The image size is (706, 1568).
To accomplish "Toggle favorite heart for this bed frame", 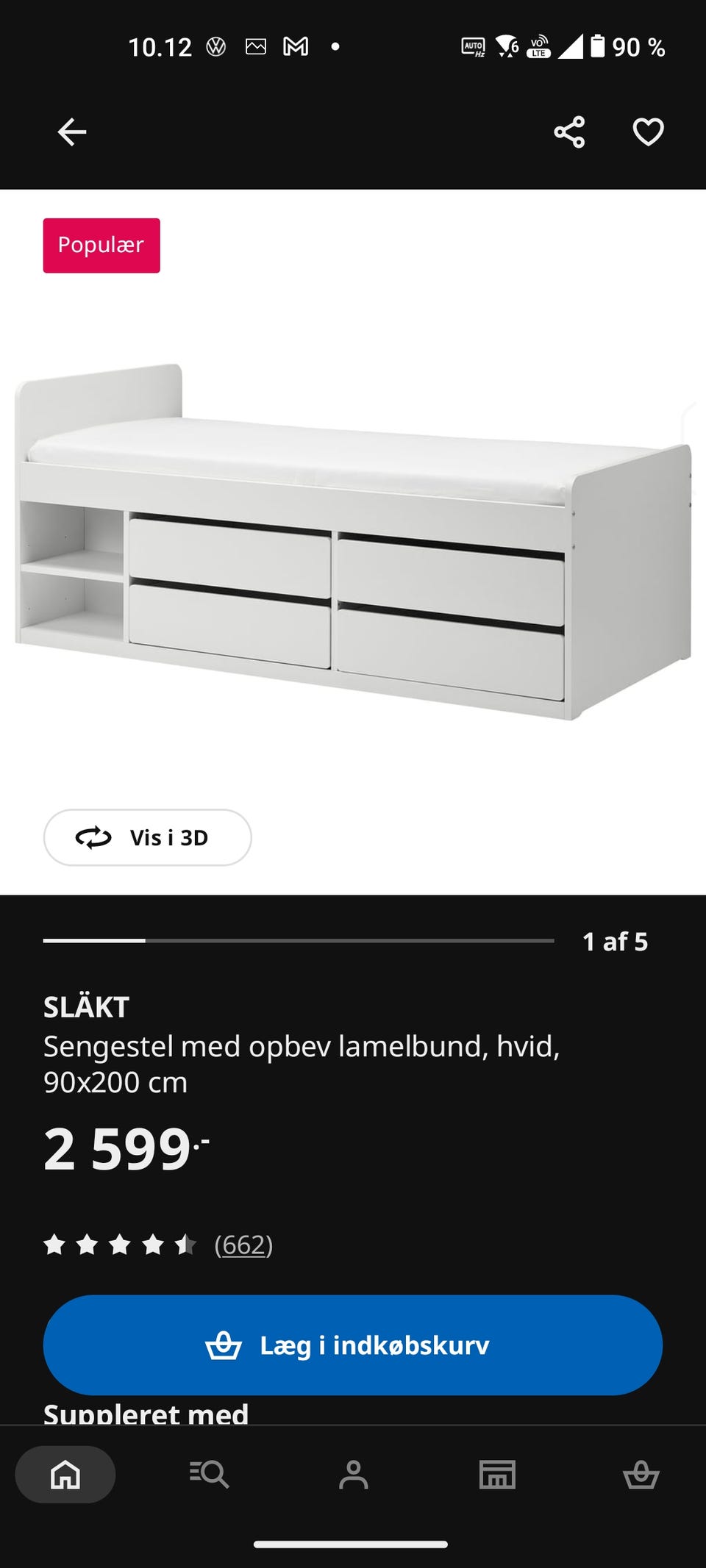I will tap(646, 132).
